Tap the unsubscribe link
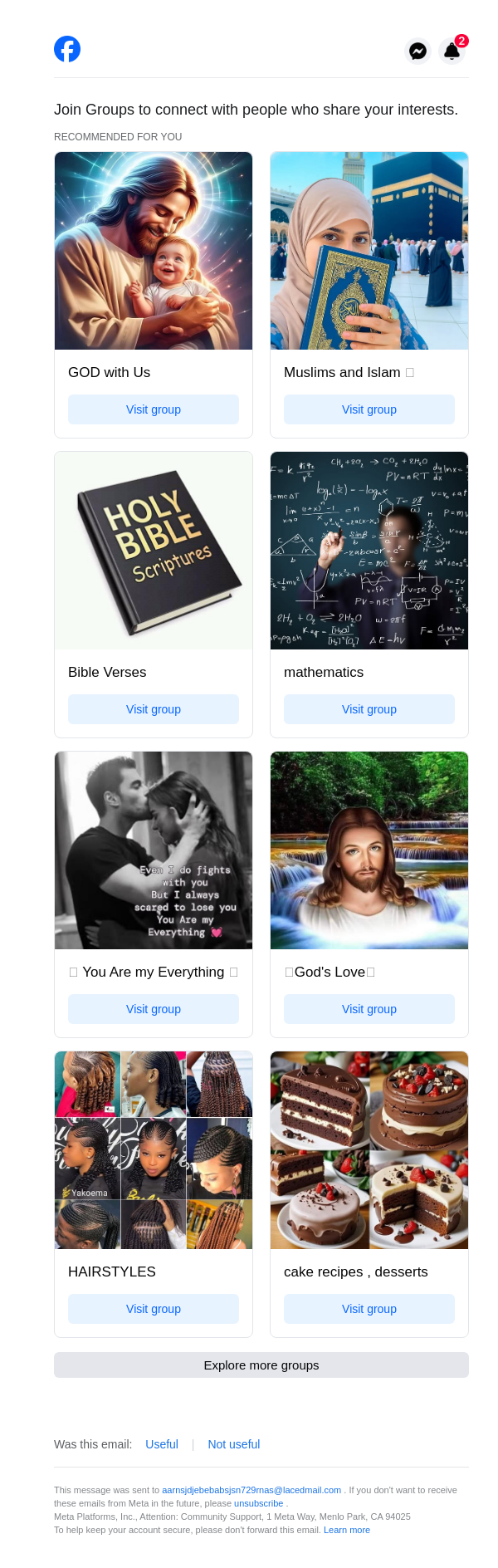 258,1503
